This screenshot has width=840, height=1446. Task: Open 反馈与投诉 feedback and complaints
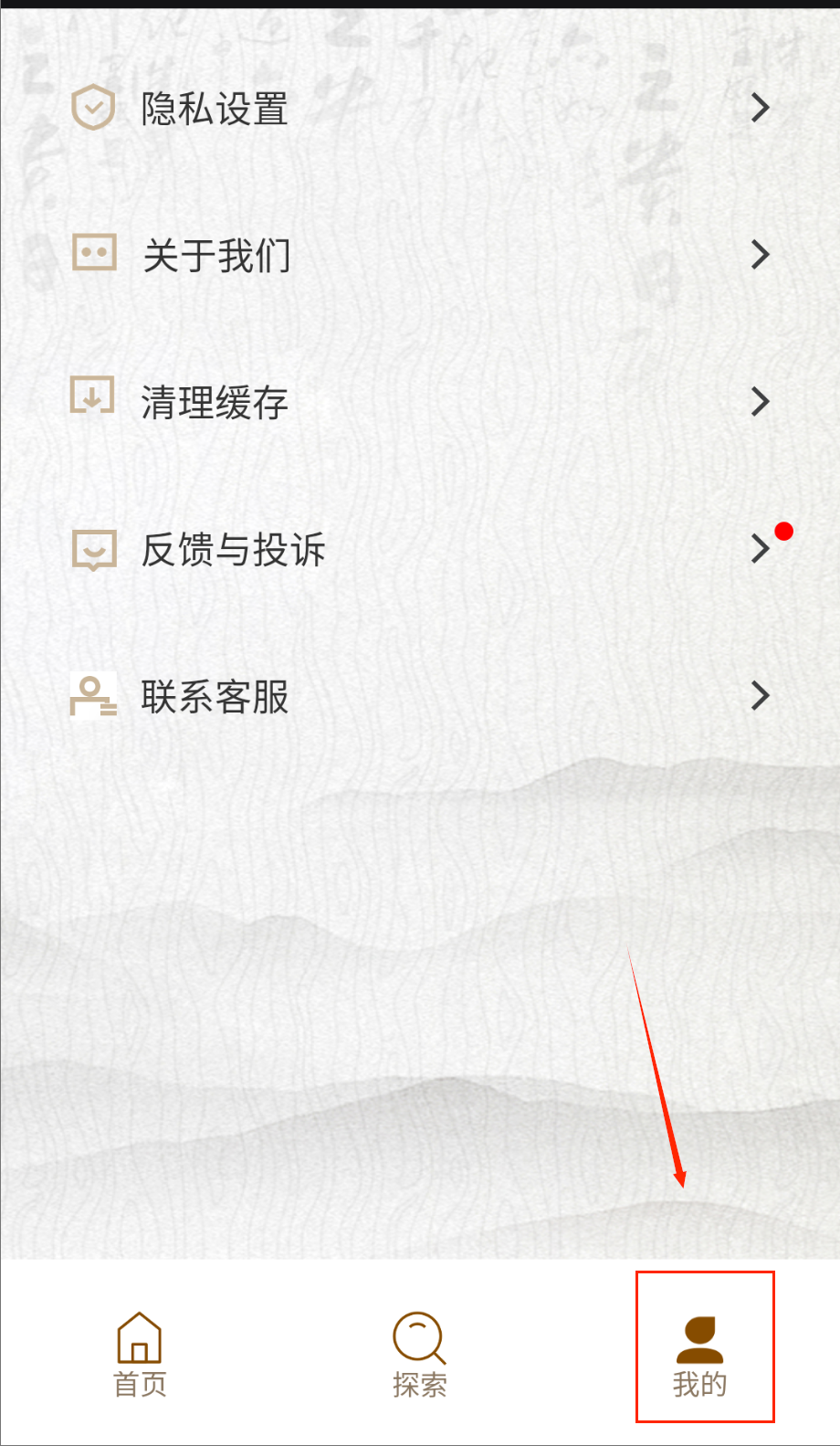tap(233, 550)
